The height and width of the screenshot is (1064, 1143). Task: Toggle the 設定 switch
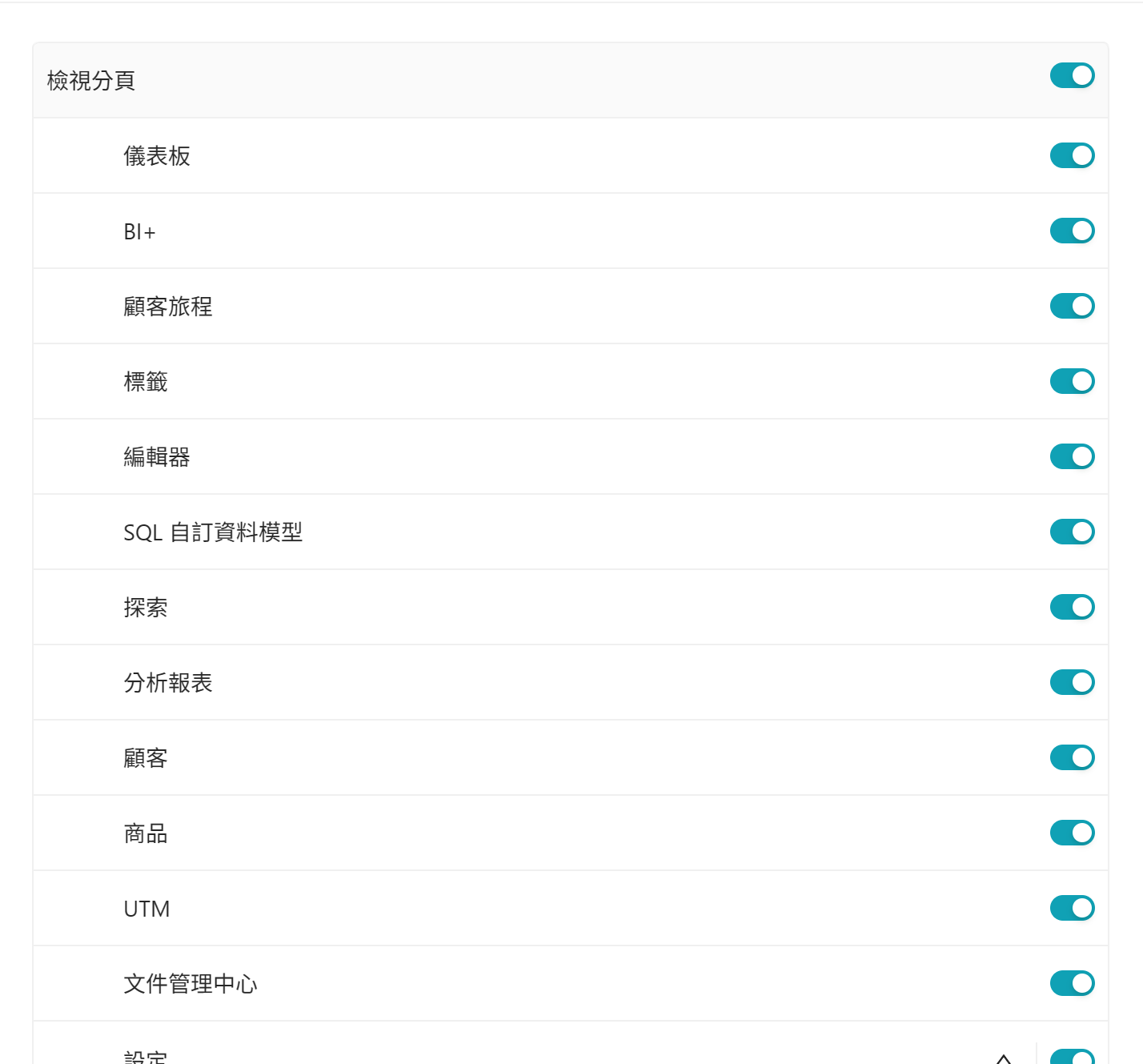click(x=1072, y=1058)
